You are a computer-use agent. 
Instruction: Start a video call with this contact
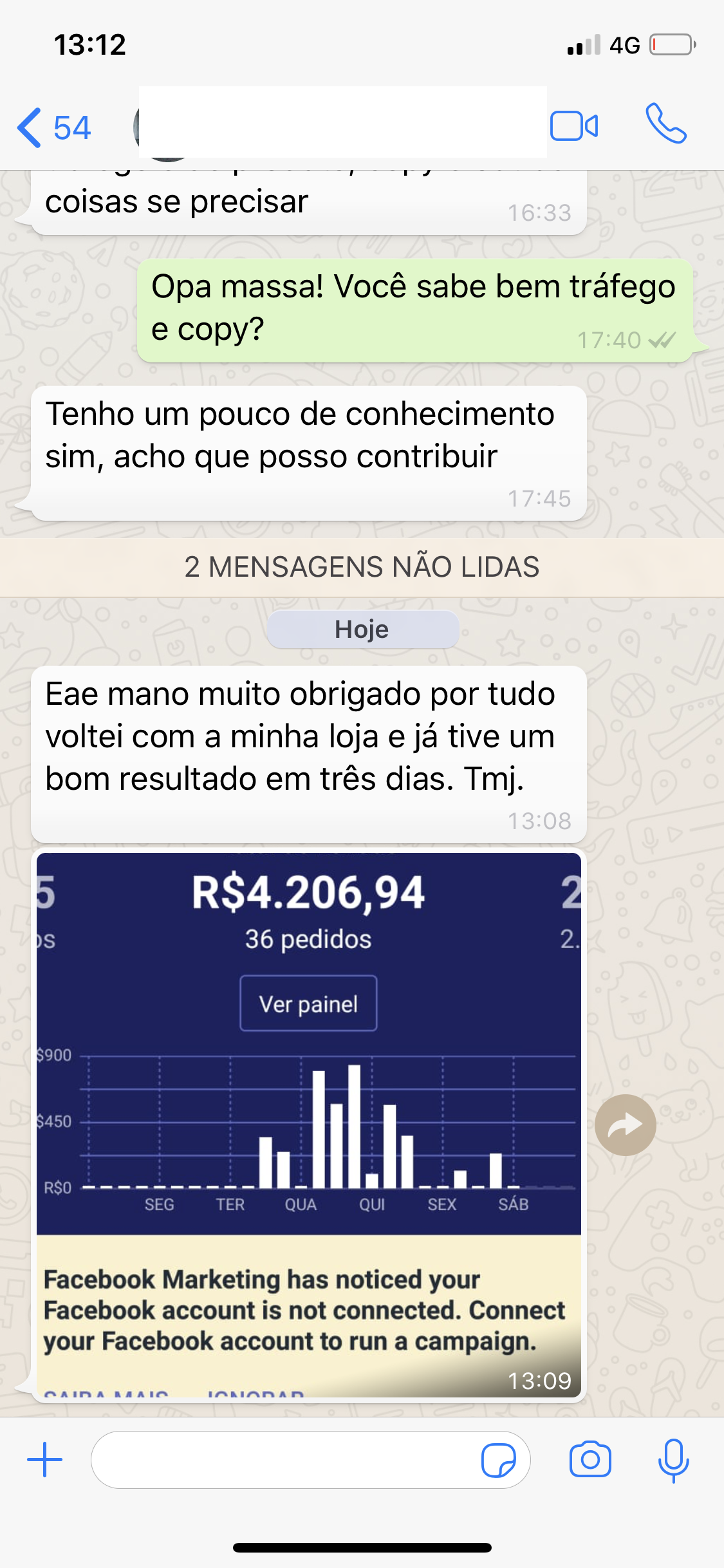coord(575,126)
